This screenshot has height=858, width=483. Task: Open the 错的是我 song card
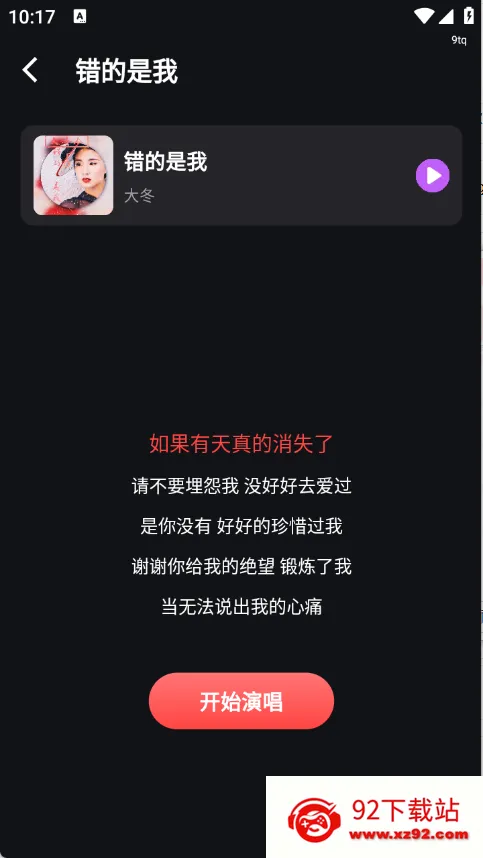click(x=241, y=175)
